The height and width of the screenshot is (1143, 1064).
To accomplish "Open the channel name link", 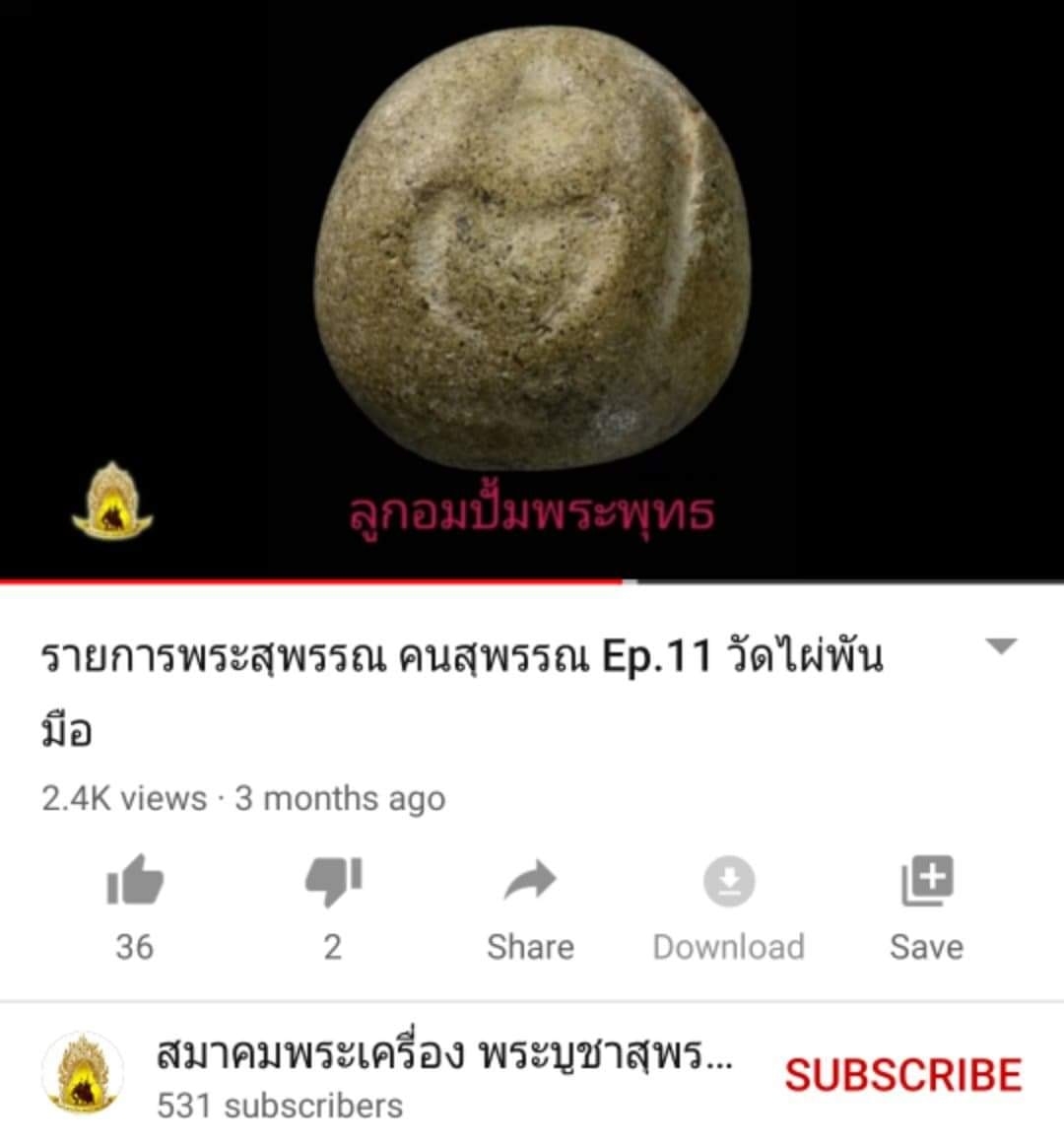I will (x=443, y=1055).
